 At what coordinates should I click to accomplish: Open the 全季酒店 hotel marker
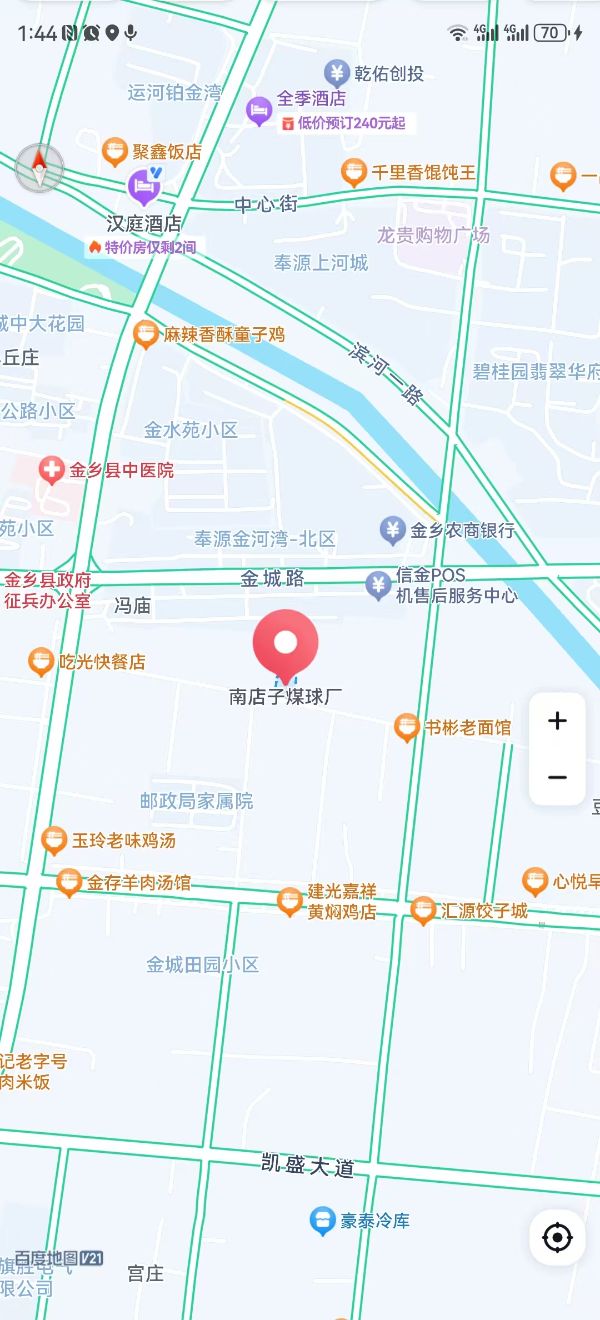tap(260, 110)
